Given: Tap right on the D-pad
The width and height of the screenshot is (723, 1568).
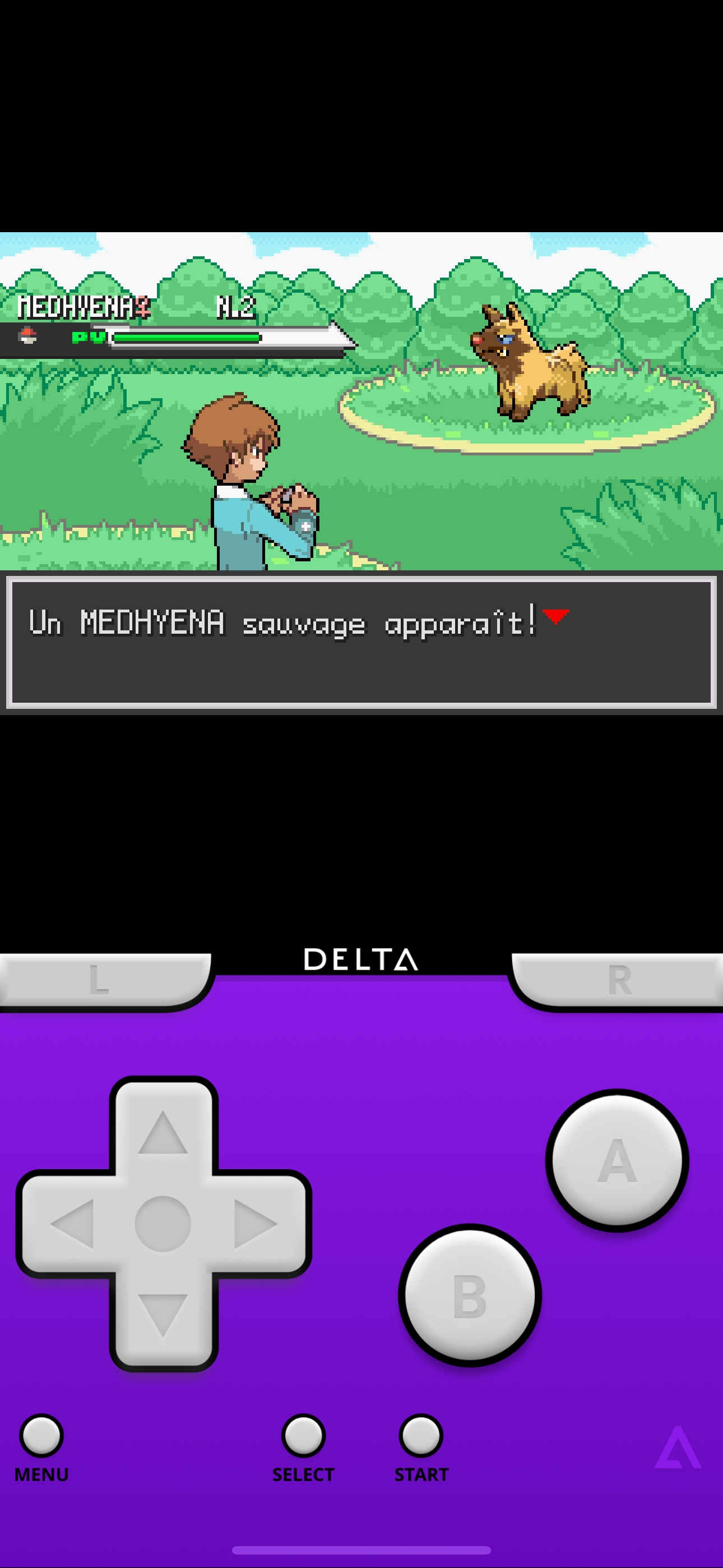Looking at the screenshot, I should (256, 1224).
